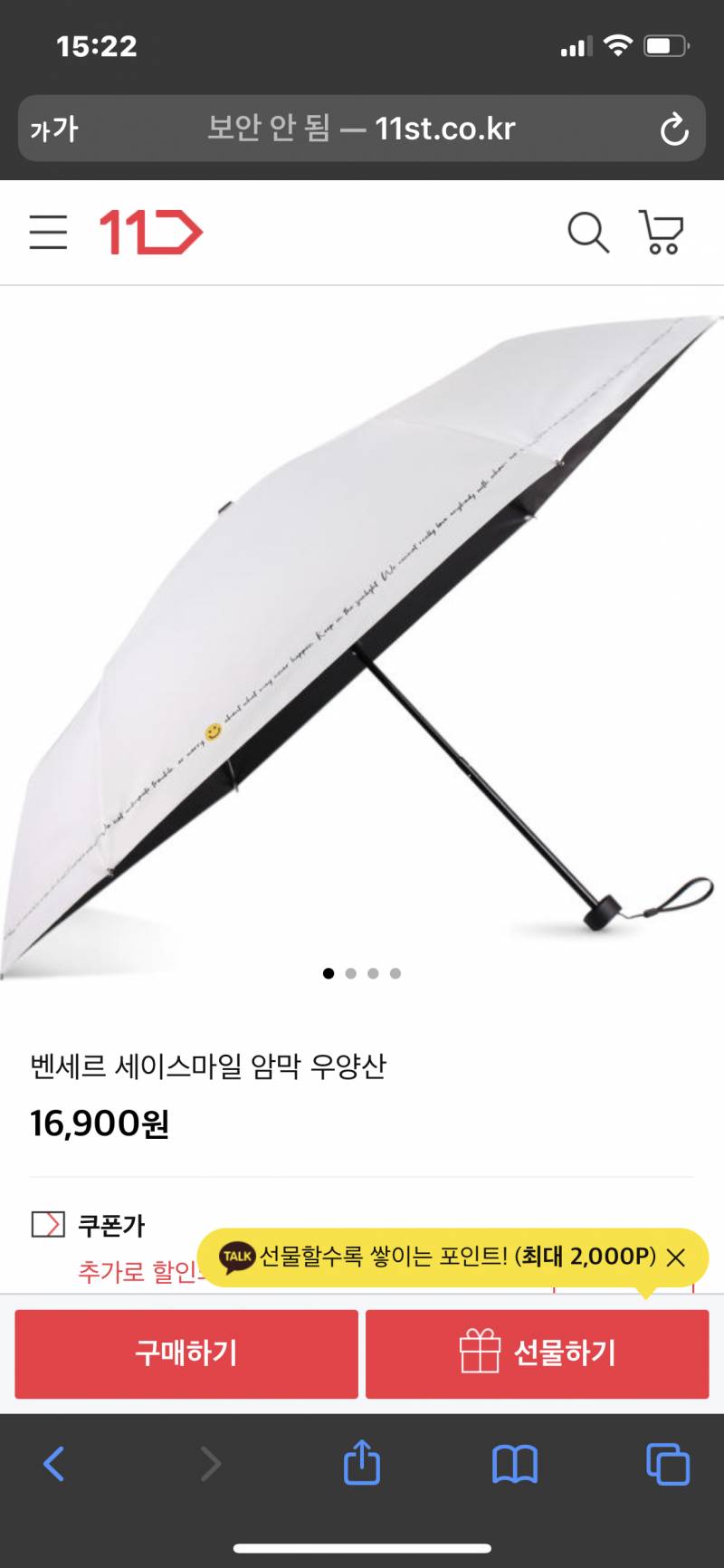Image resolution: width=724 pixels, height=1568 pixels.
Task: Tap the Safari share icon
Action: pyautogui.click(x=362, y=1461)
